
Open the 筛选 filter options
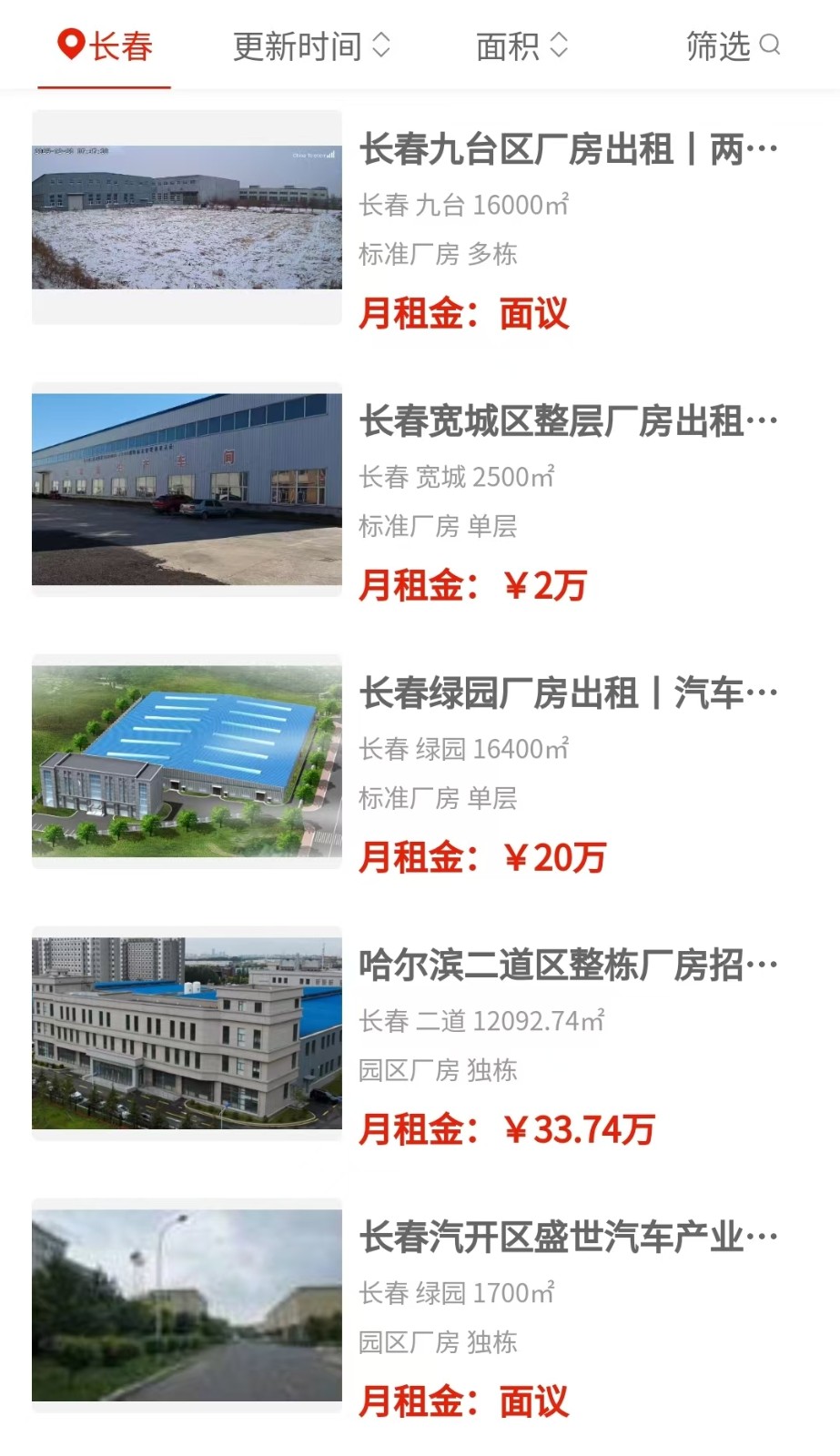tap(733, 45)
